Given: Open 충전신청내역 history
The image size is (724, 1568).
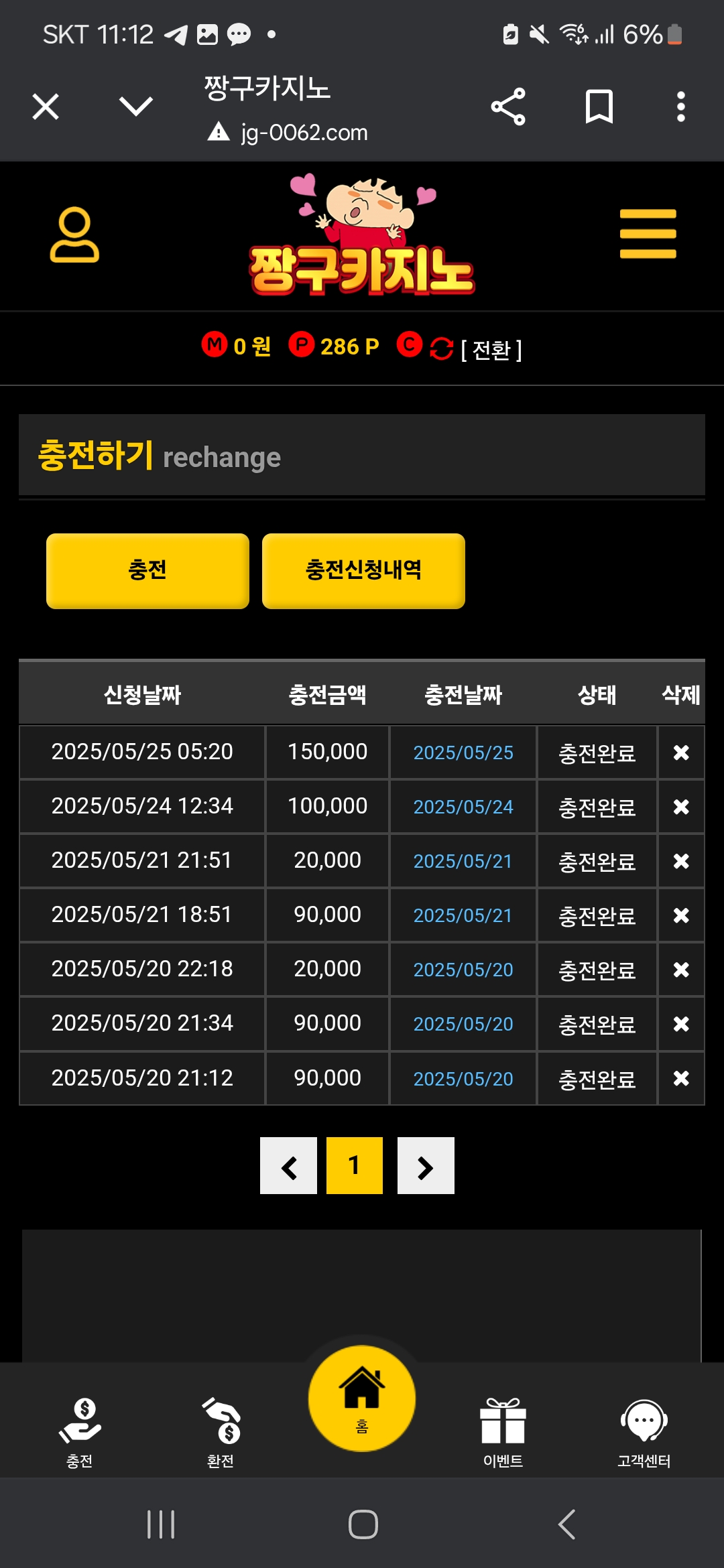Looking at the screenshot, I should point(363,571).
